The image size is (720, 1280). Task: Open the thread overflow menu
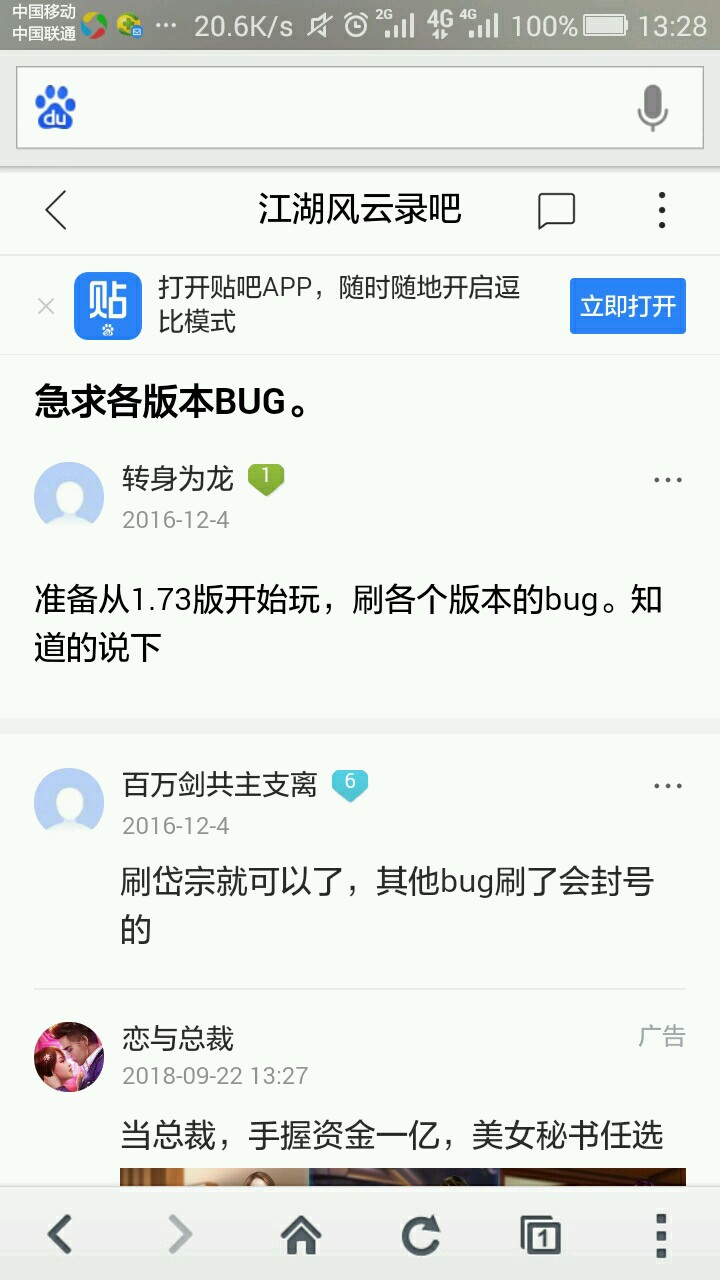pyautogui.click(x=662, y=210)
